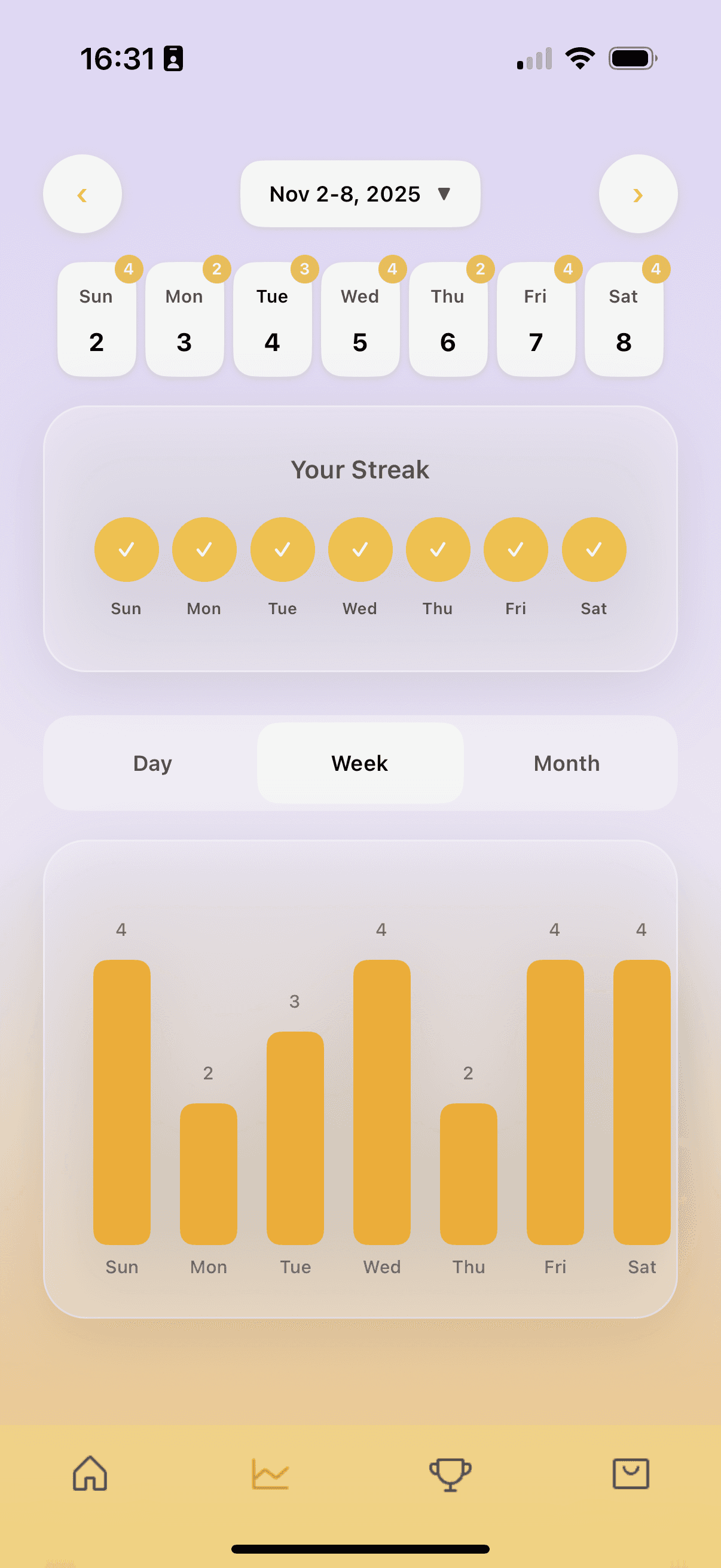Select the Sun 2 day card
721x1568 pixels.
(x=96, y=318)
